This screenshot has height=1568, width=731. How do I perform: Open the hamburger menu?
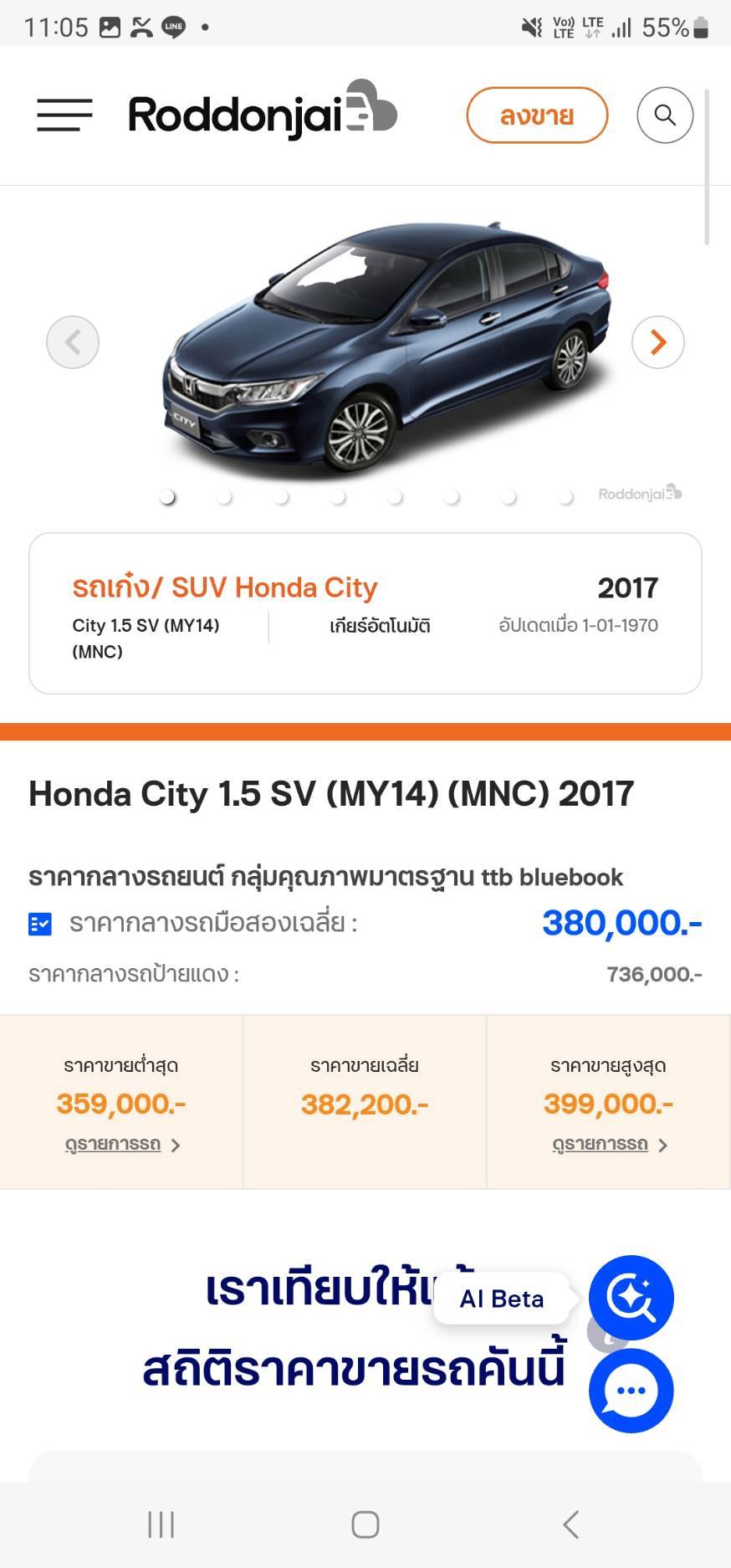coord(64,115)
